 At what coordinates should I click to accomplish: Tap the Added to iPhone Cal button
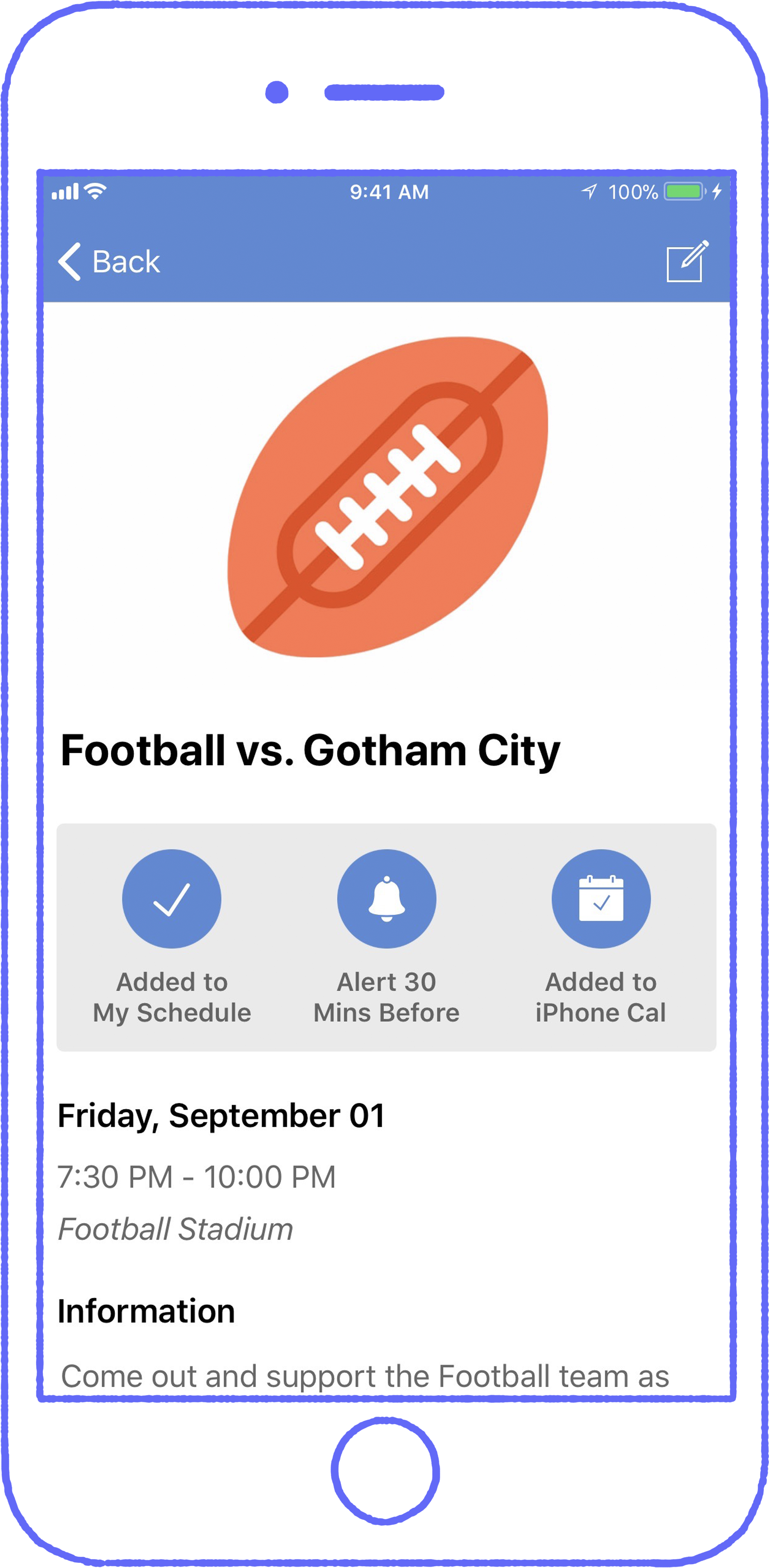pos(601,898)
